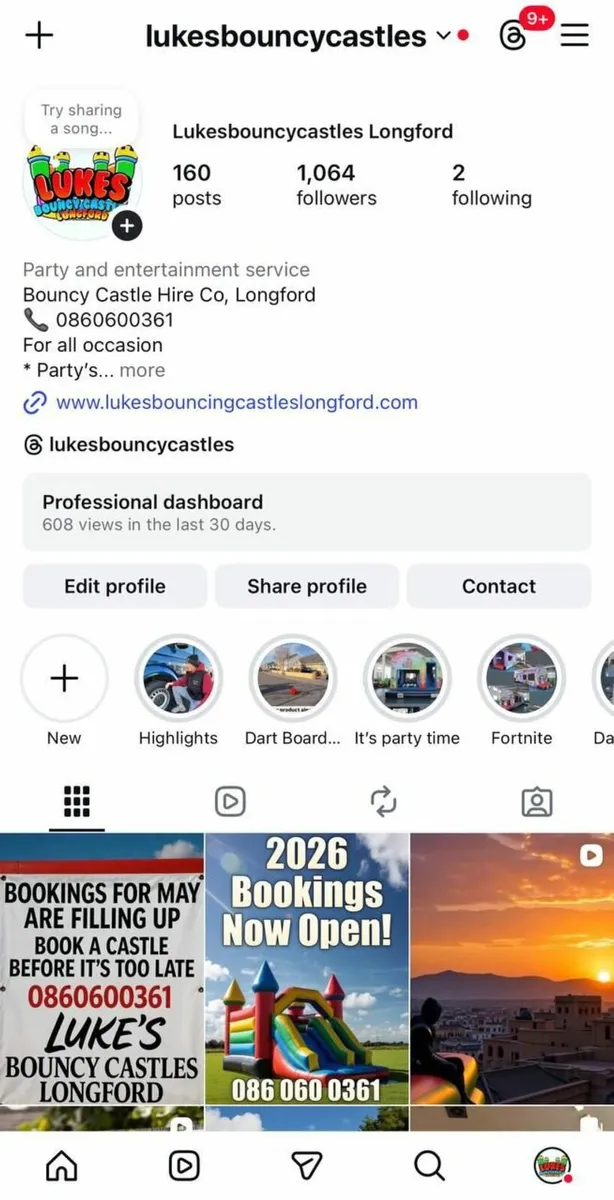Add a New story highlight
This screenshot has height=1200, width=614.
point(64,679)
